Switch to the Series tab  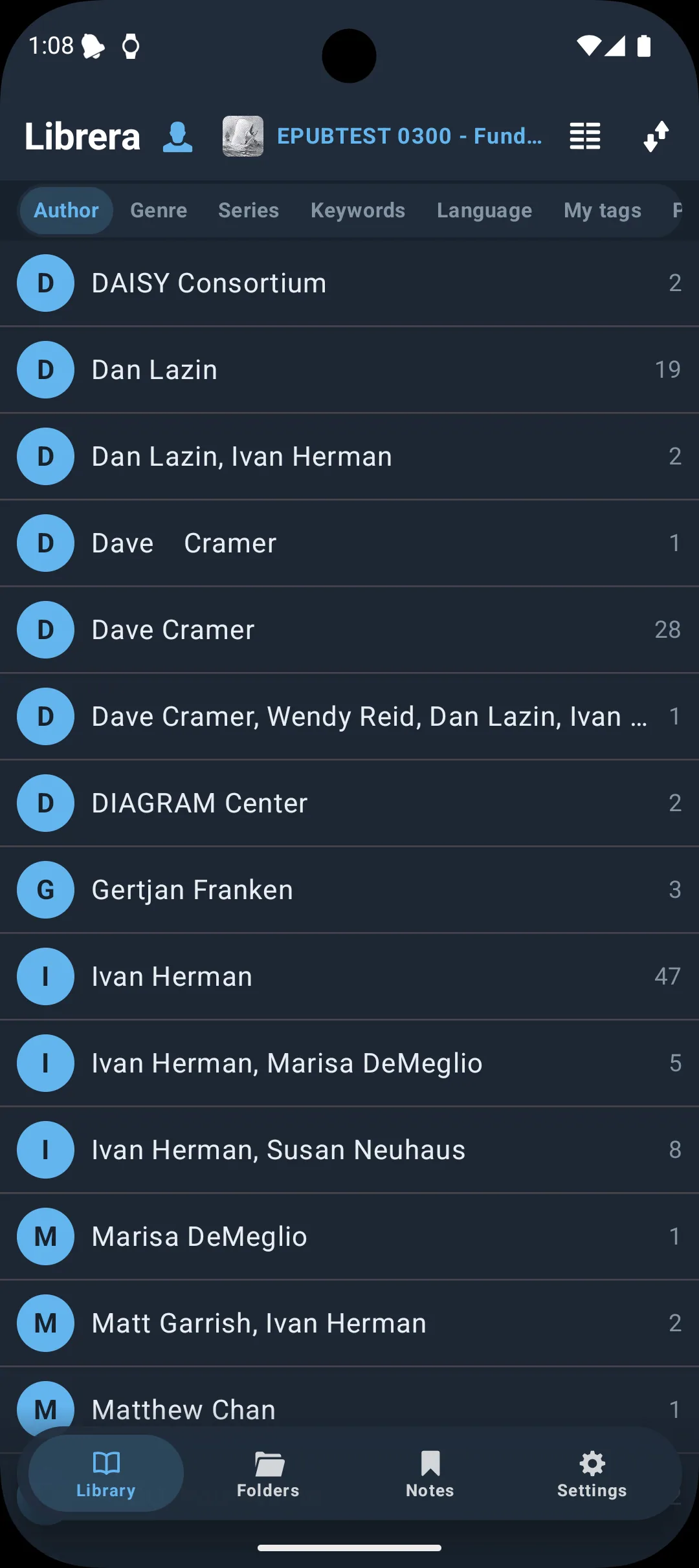pyautogui.click(x=249, y=210)
